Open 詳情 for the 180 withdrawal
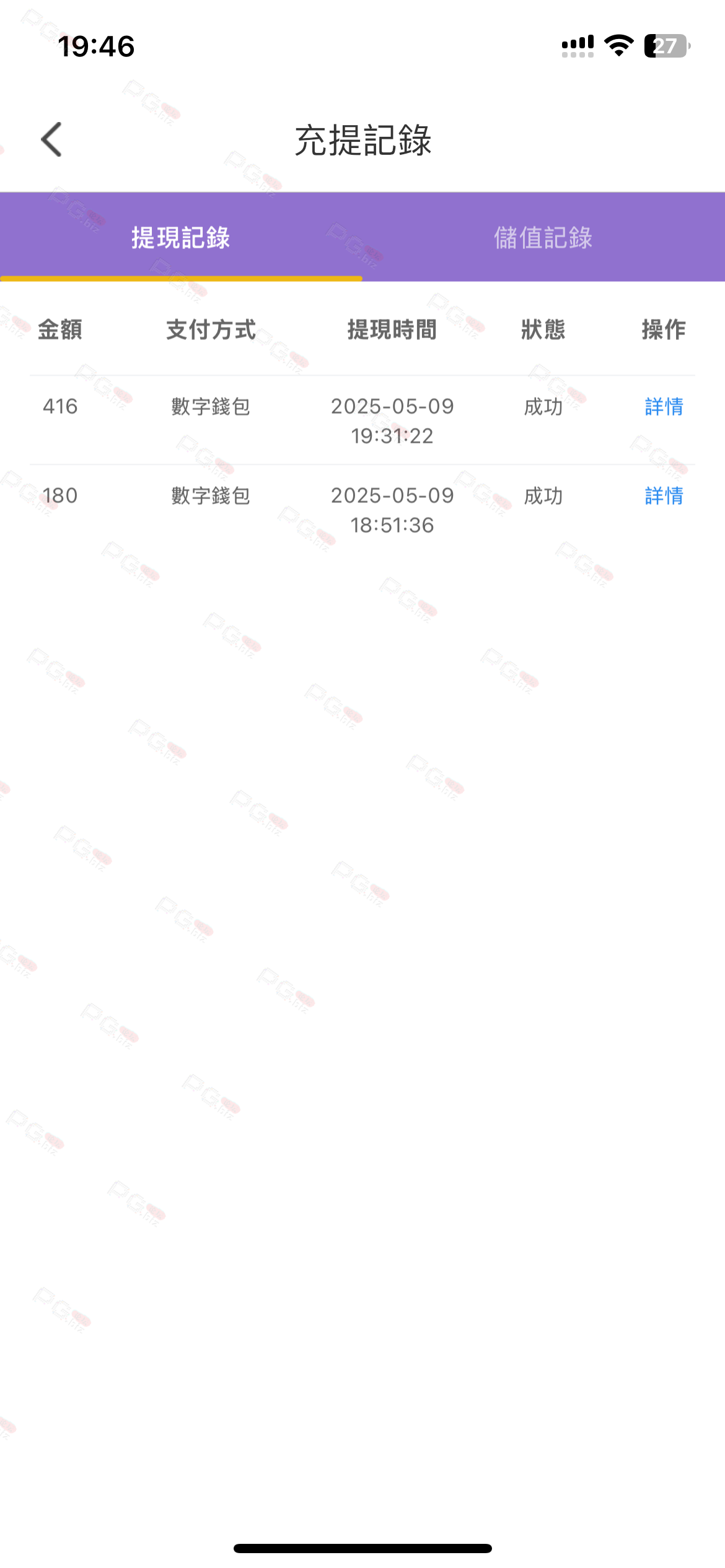This screenshot has width=725, height=1568. point(664,496)
